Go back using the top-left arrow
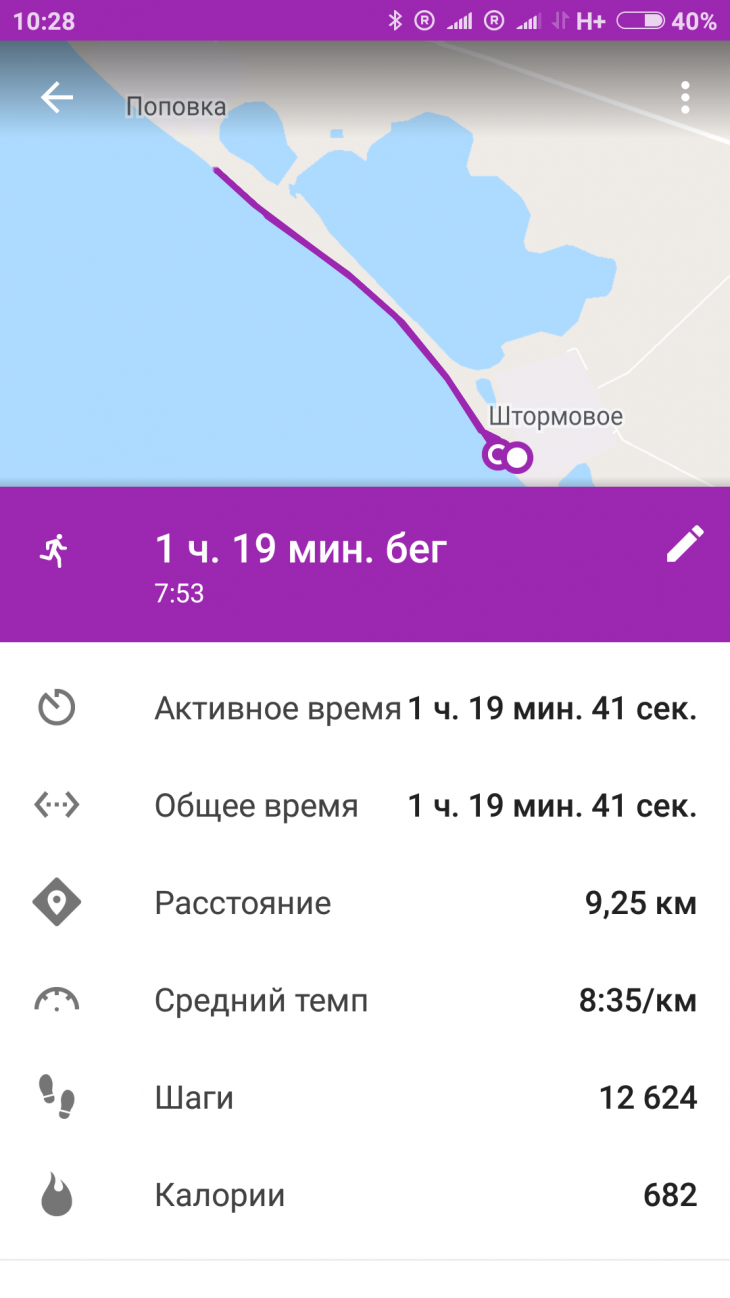This screenshot has width=730, height=1298. [57, 97]
